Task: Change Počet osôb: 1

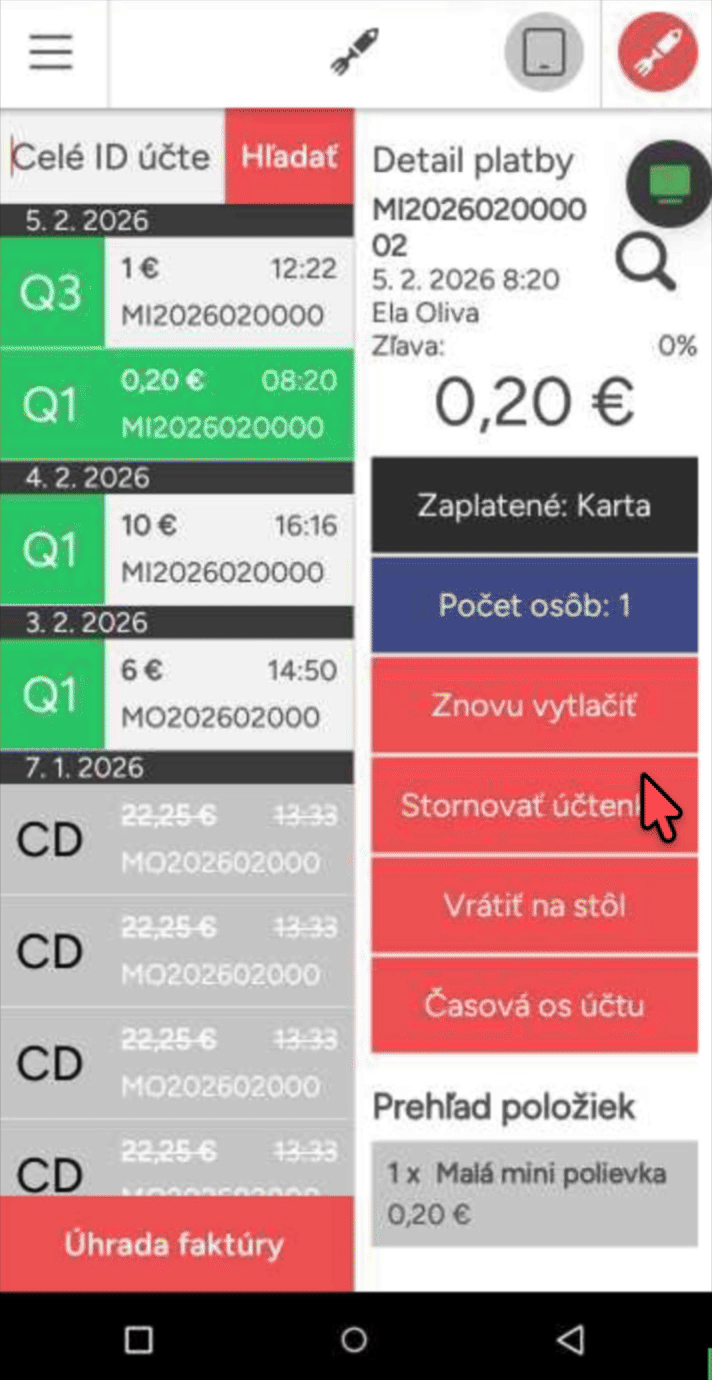Action: (x=534, y=606)
